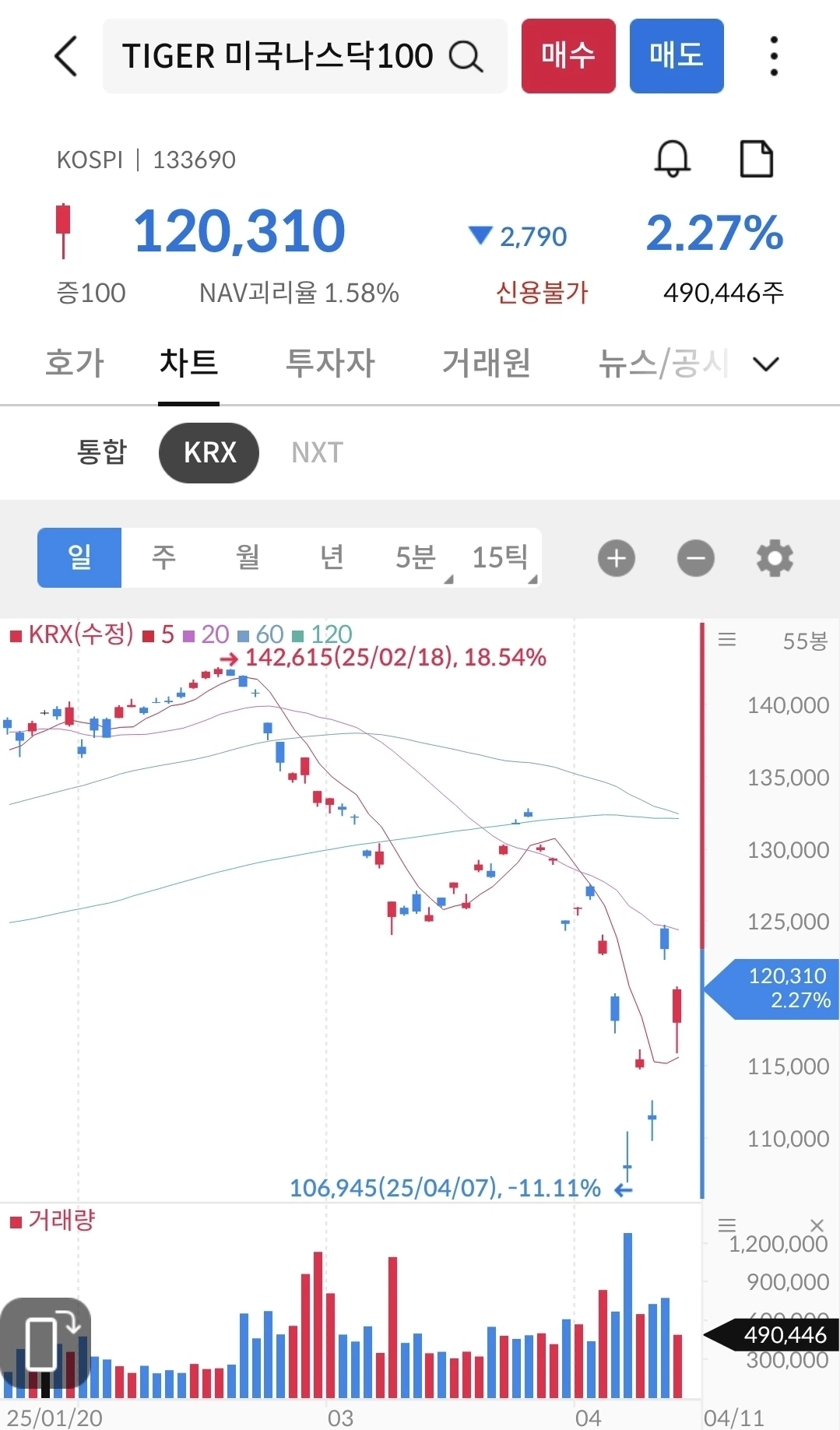Image resolution: width=840 pixels, height=1430 pixels.
Task: Open the price alert bell
Action: pyautogui.click(x=672, y=159)
